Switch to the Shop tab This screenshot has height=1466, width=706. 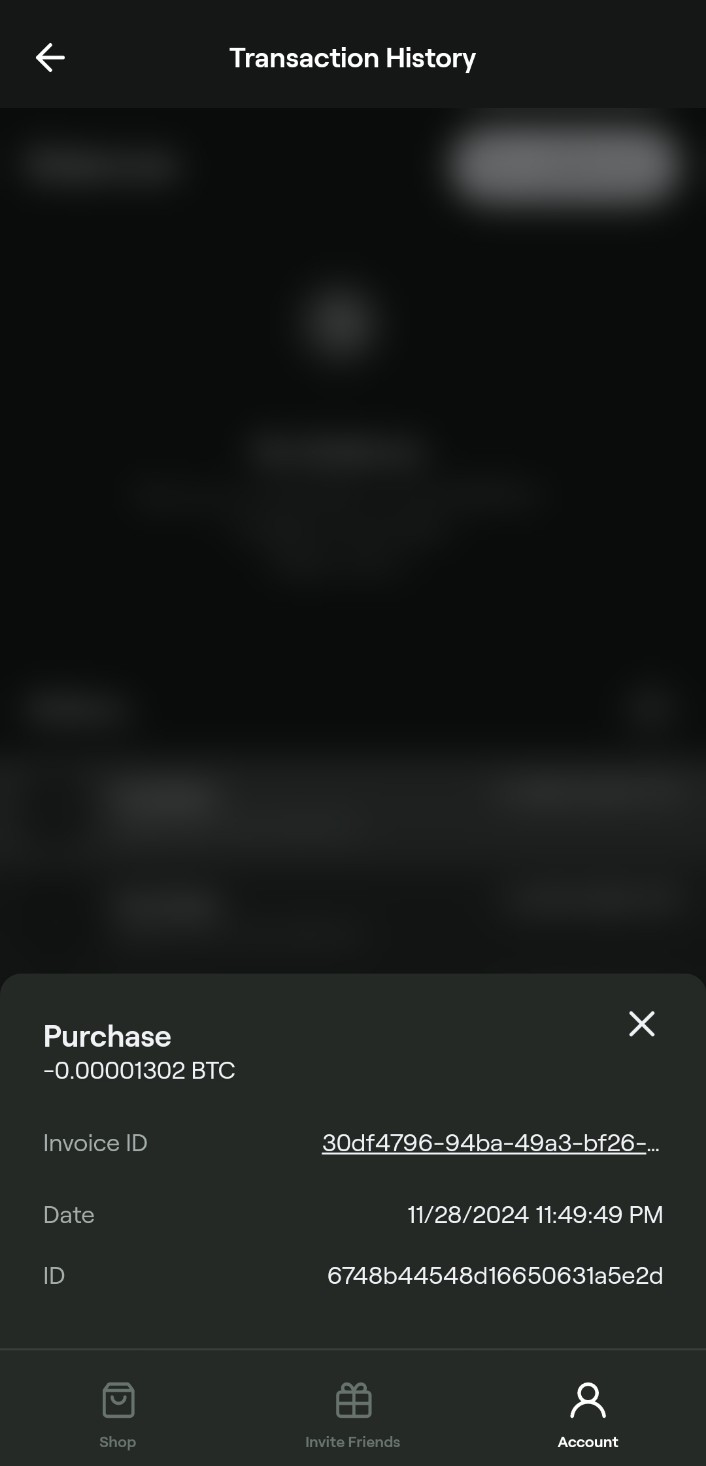(x=118, y=1413)
